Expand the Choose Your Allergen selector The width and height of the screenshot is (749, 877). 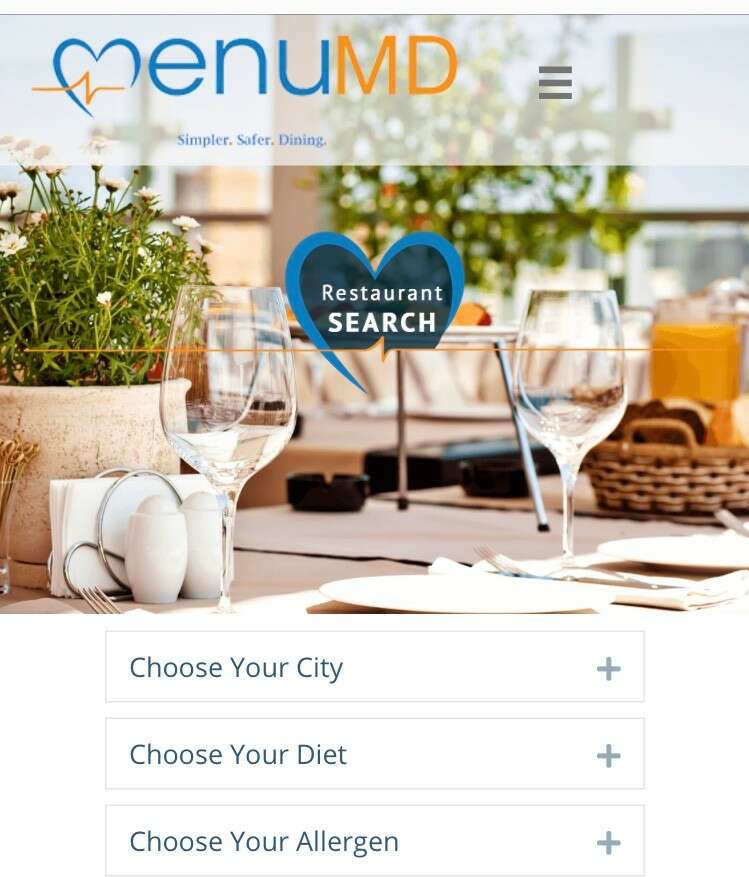[375, 841]
